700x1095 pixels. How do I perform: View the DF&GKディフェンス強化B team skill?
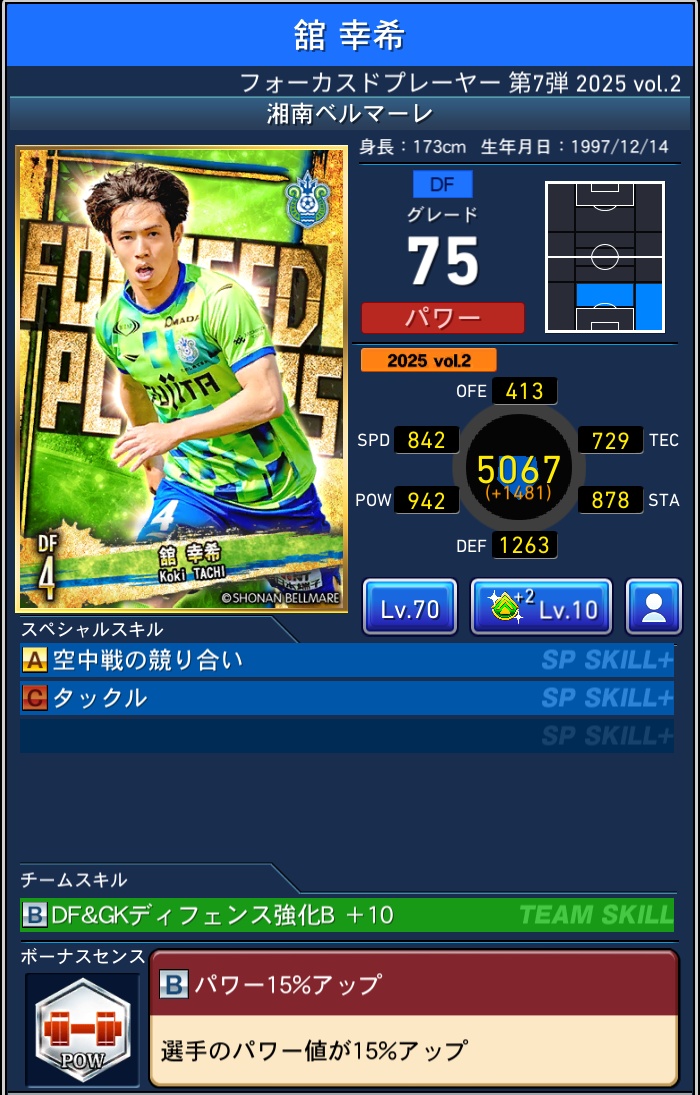[x=346, y=914]
